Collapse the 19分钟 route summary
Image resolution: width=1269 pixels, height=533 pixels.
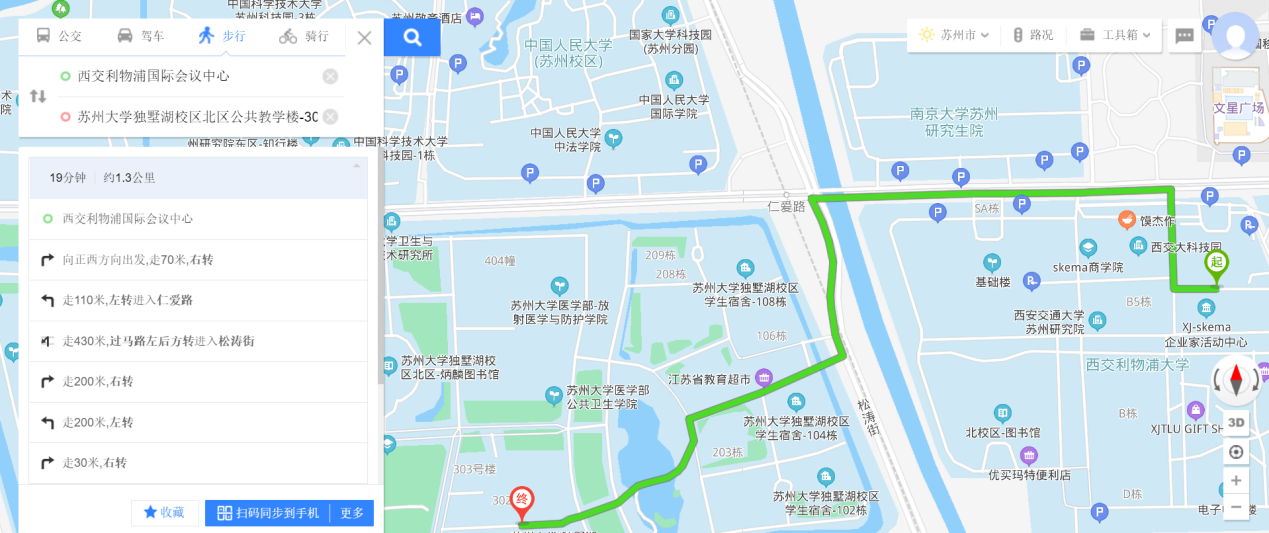tap(357, 165)
